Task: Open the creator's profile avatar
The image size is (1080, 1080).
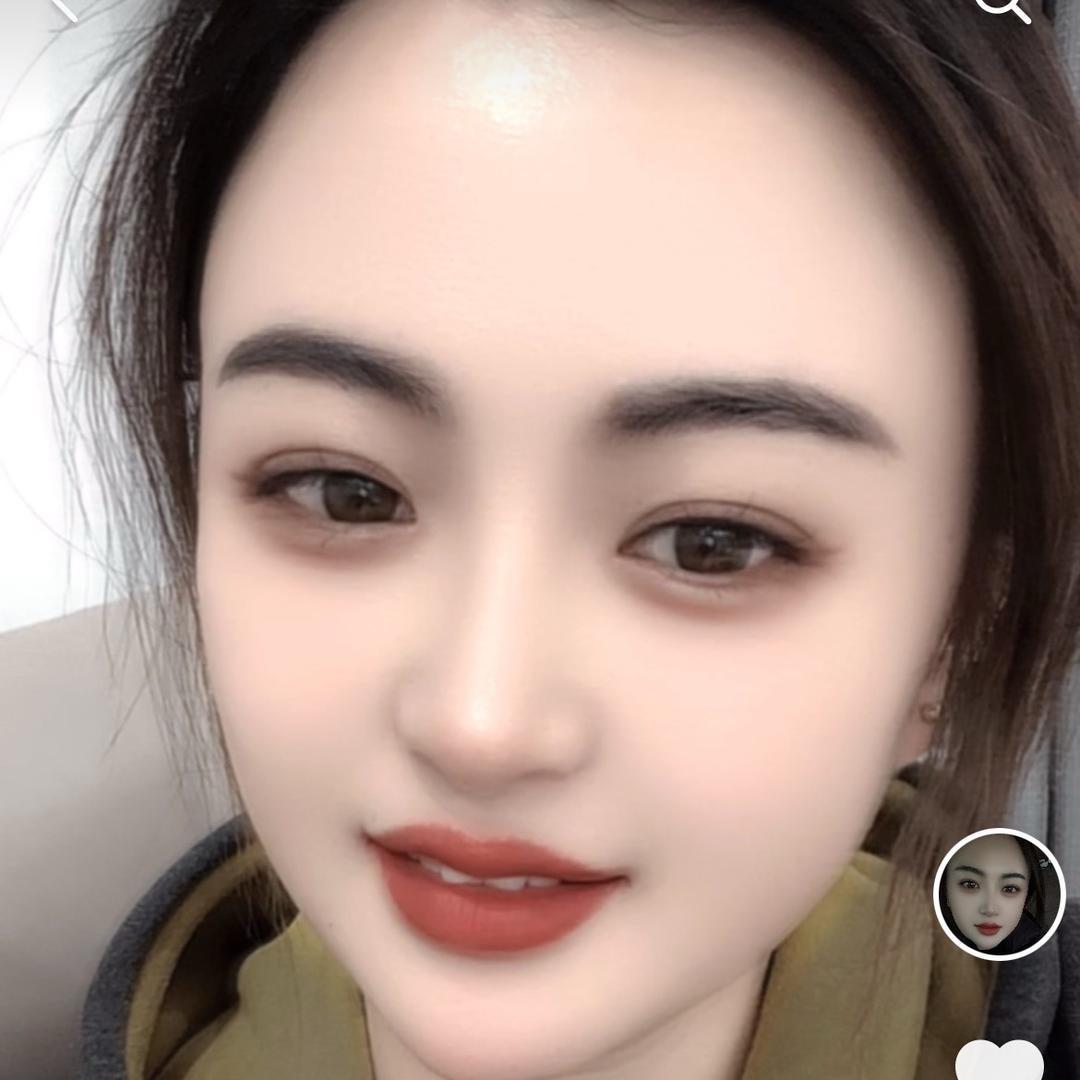Action: (998, 894)
